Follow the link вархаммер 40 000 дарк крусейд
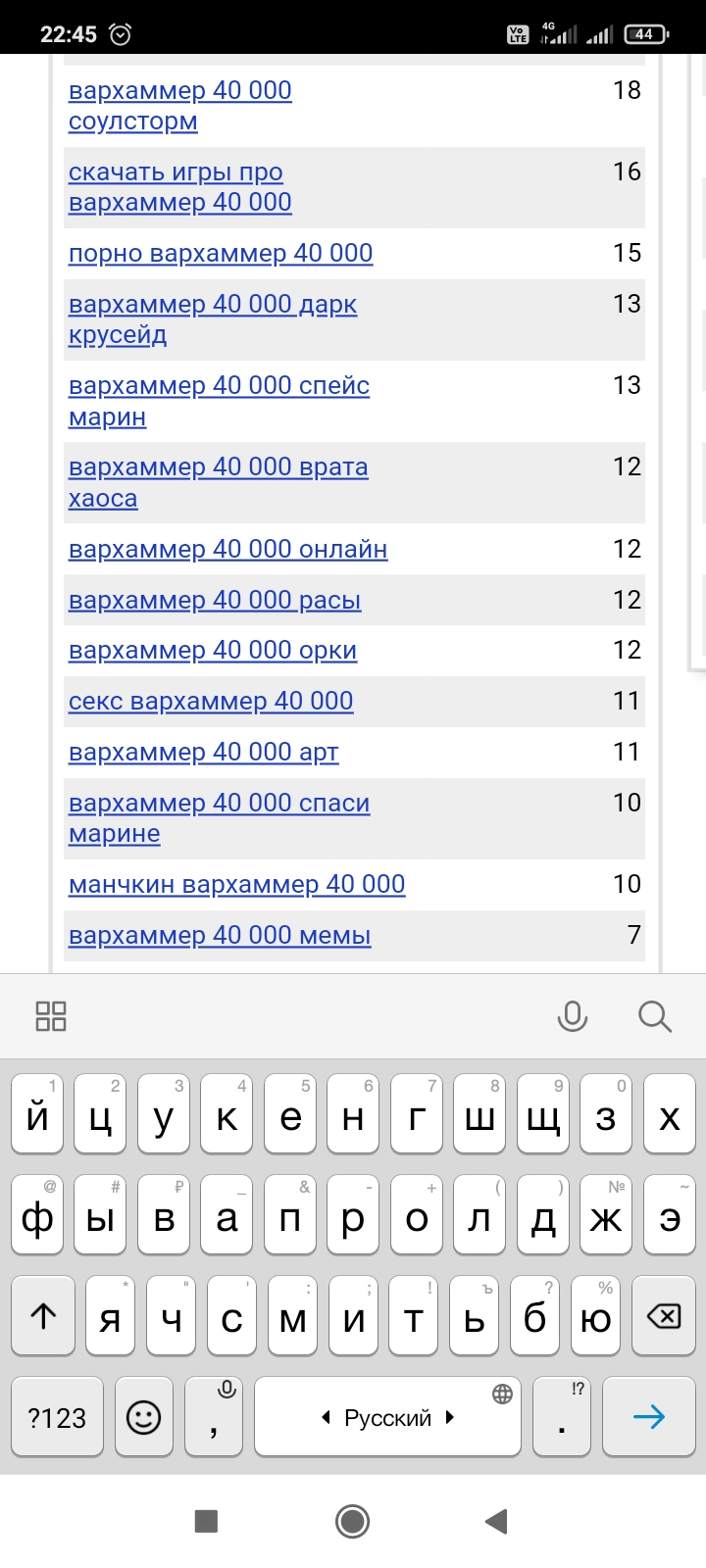Viewport: 706px width, 1568px height. point(213,319)
